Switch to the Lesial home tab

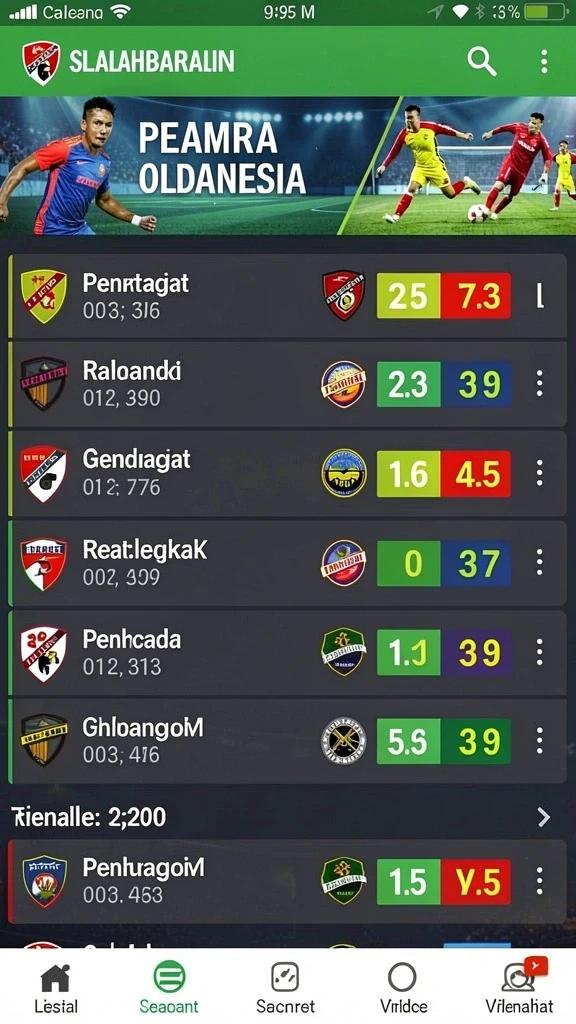(56, 987)
